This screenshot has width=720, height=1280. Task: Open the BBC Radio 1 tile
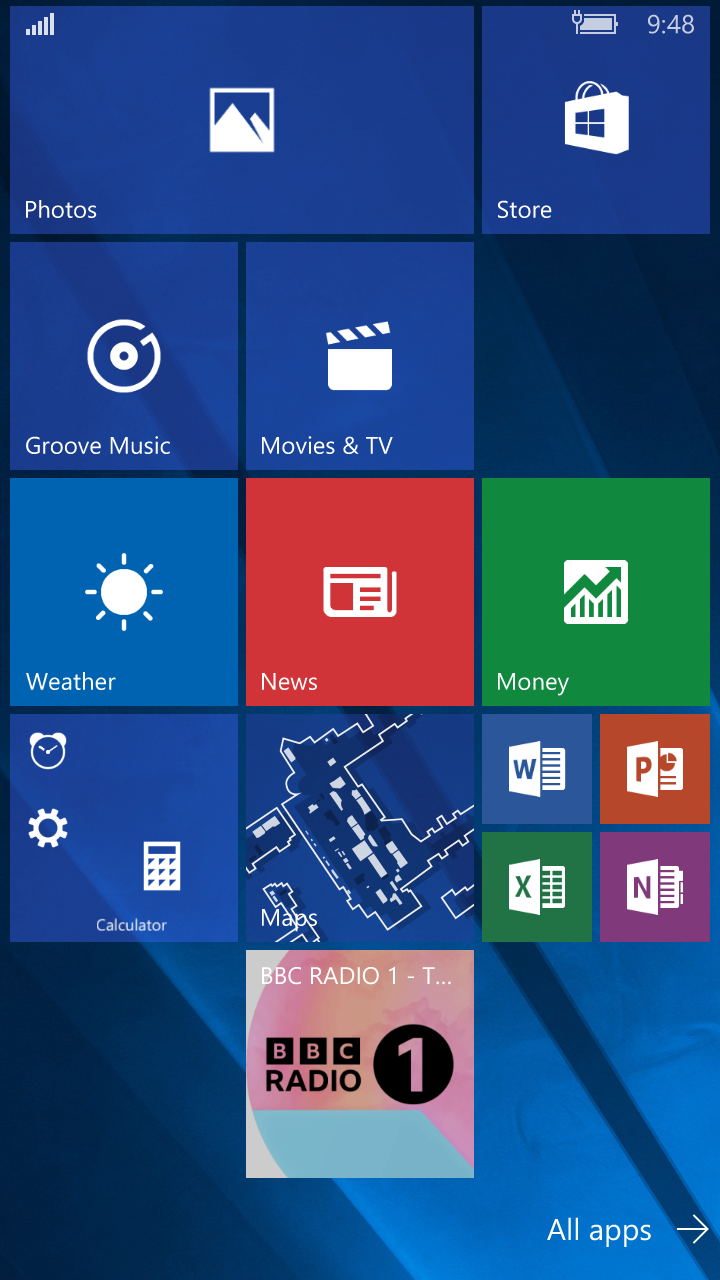coord(360,1064)
